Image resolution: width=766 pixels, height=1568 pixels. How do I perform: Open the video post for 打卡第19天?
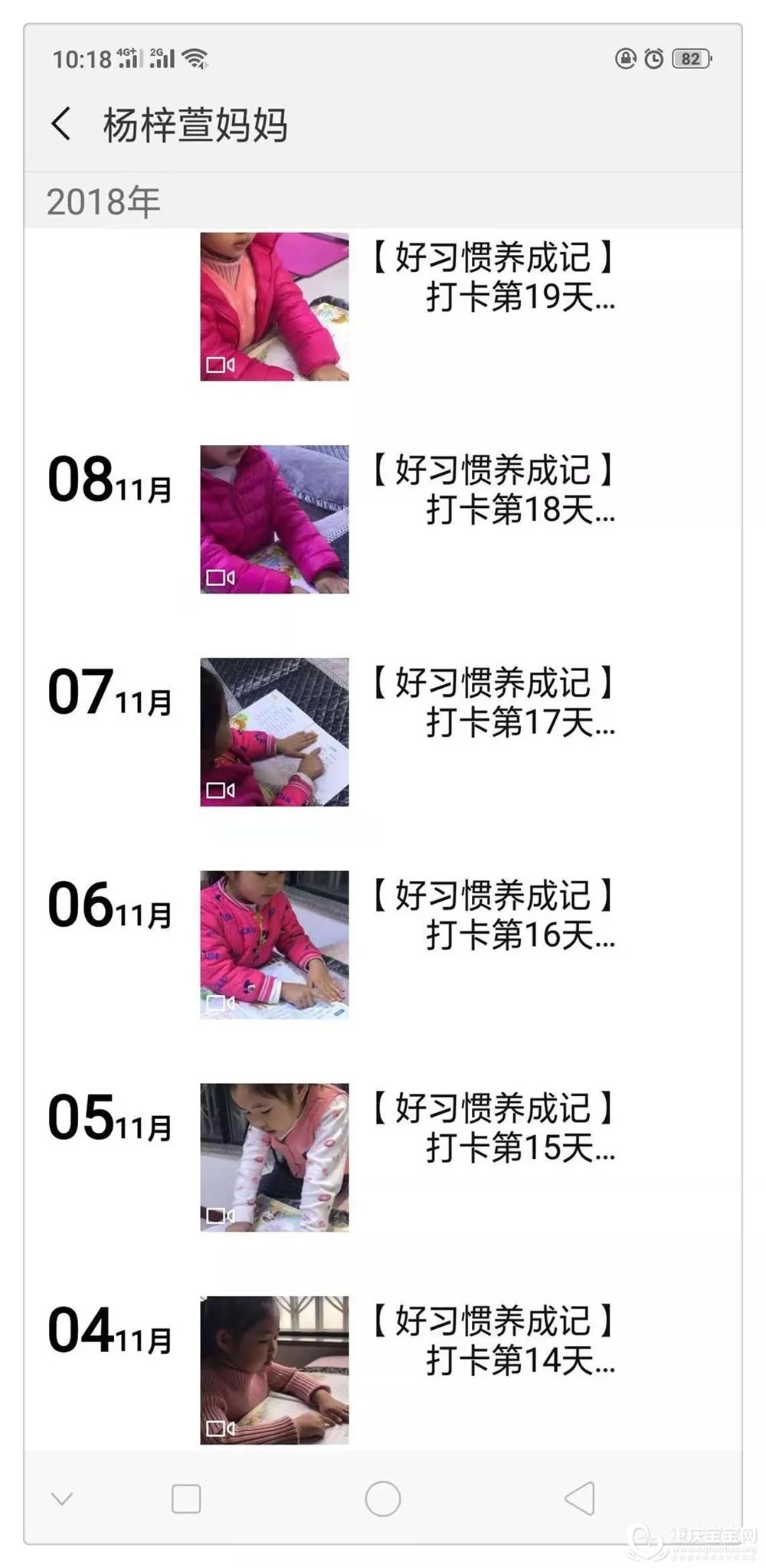click(x=274, y=306)
